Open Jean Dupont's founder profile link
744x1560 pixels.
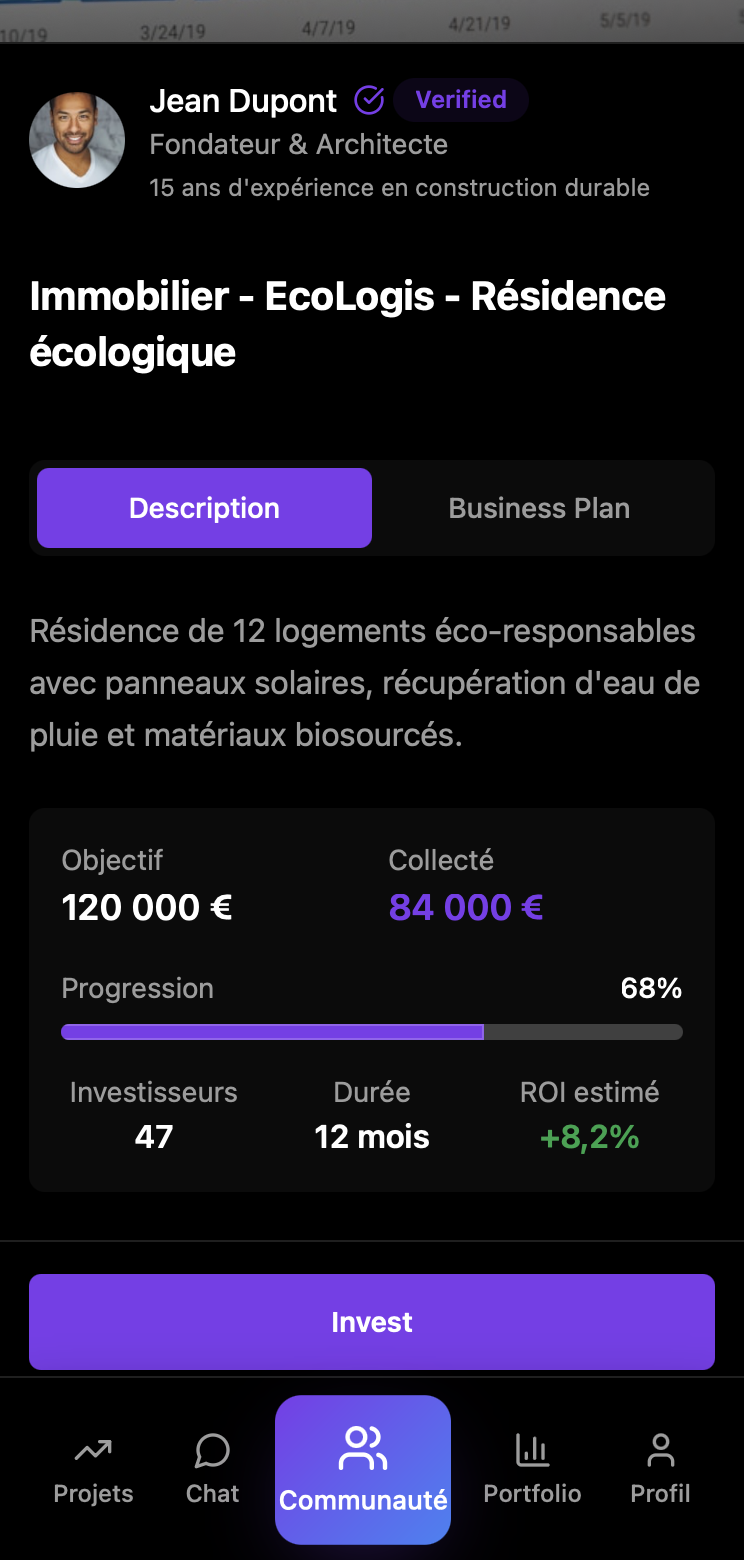243,100
